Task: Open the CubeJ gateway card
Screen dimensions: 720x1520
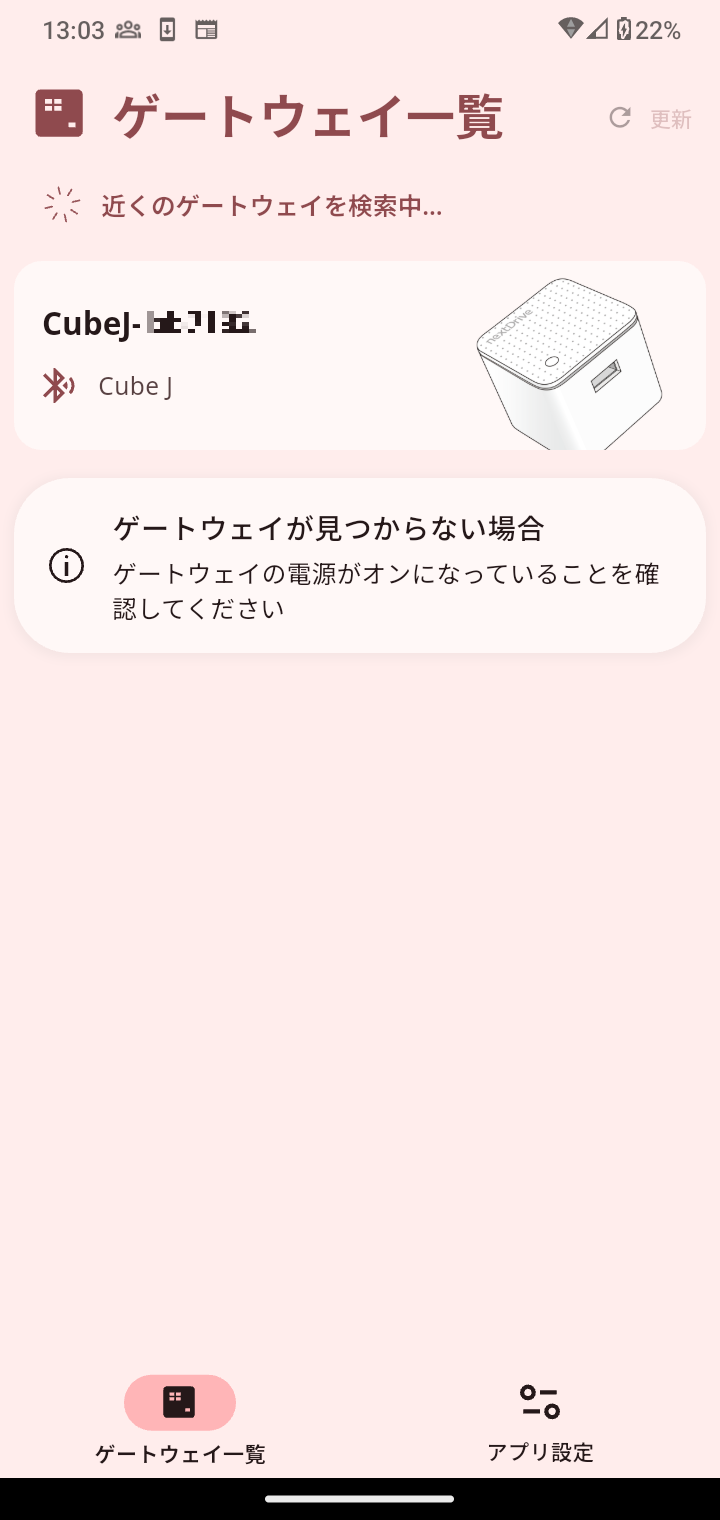Action: pyautogui.click(x=360, y=354)
